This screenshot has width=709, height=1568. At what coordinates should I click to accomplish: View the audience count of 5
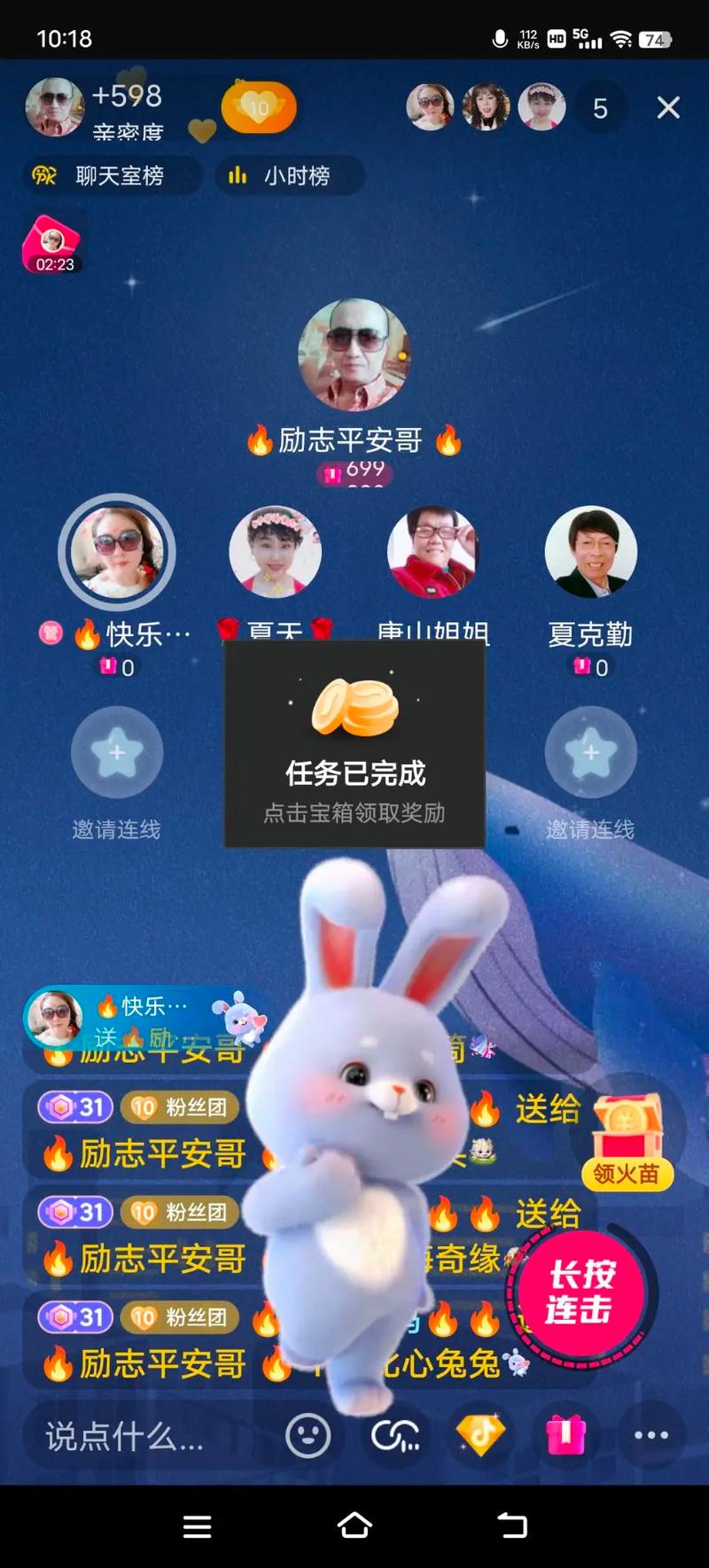[600, 108]
